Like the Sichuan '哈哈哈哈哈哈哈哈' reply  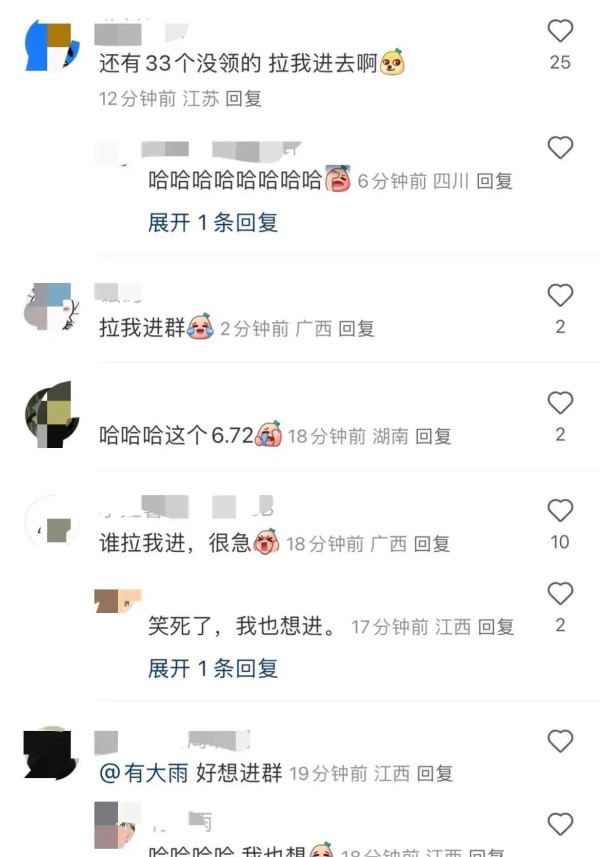(x=560, y=148)
